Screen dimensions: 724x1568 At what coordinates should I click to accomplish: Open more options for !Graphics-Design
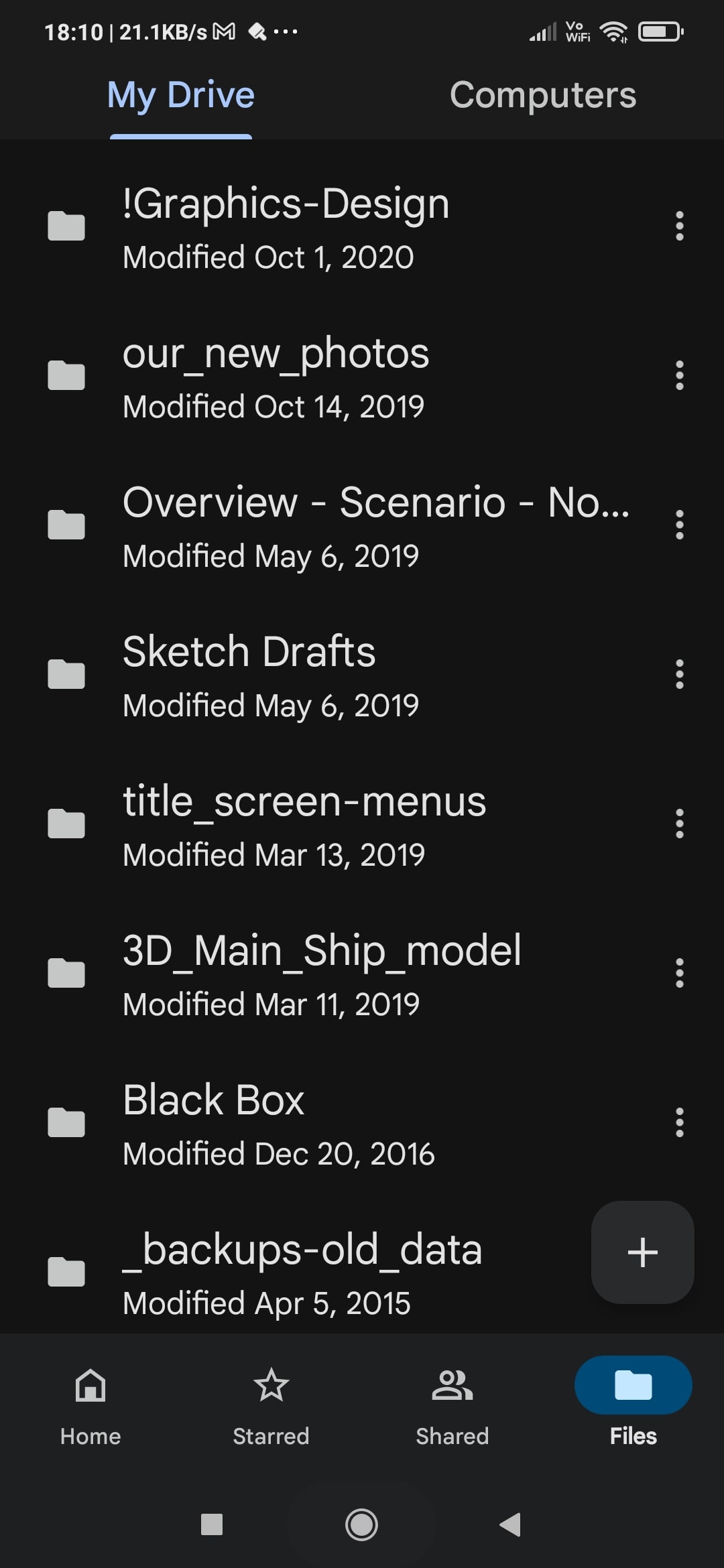point(679,226)
